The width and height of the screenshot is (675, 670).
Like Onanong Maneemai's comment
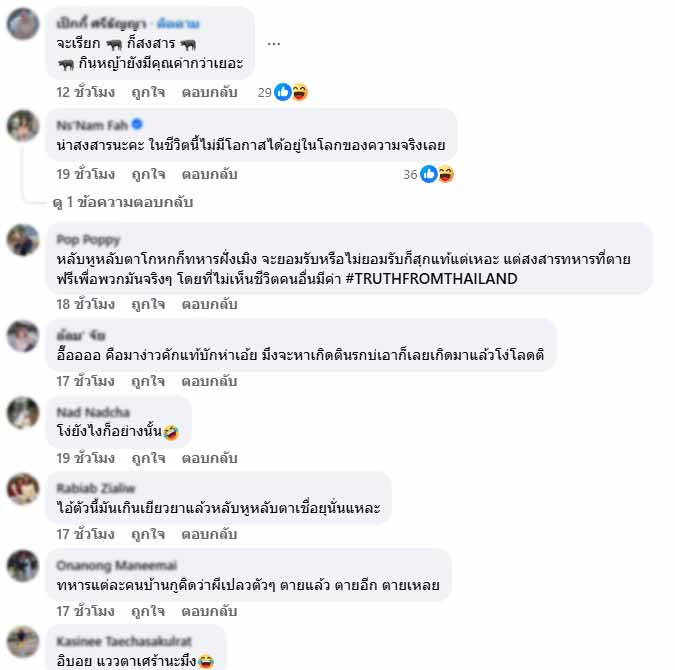coord(148,610)
